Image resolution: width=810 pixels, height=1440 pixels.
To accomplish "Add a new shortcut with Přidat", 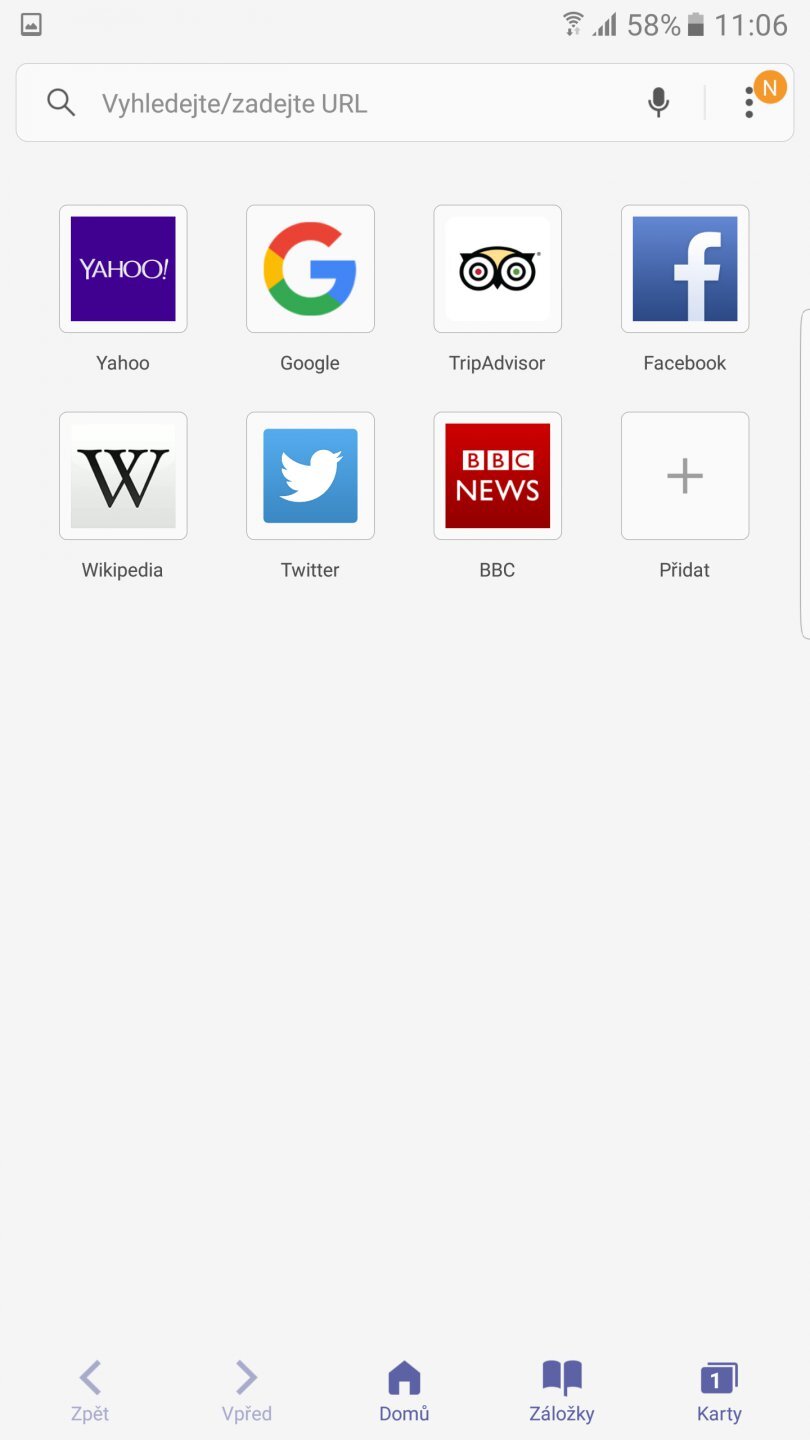I will 685,476.
